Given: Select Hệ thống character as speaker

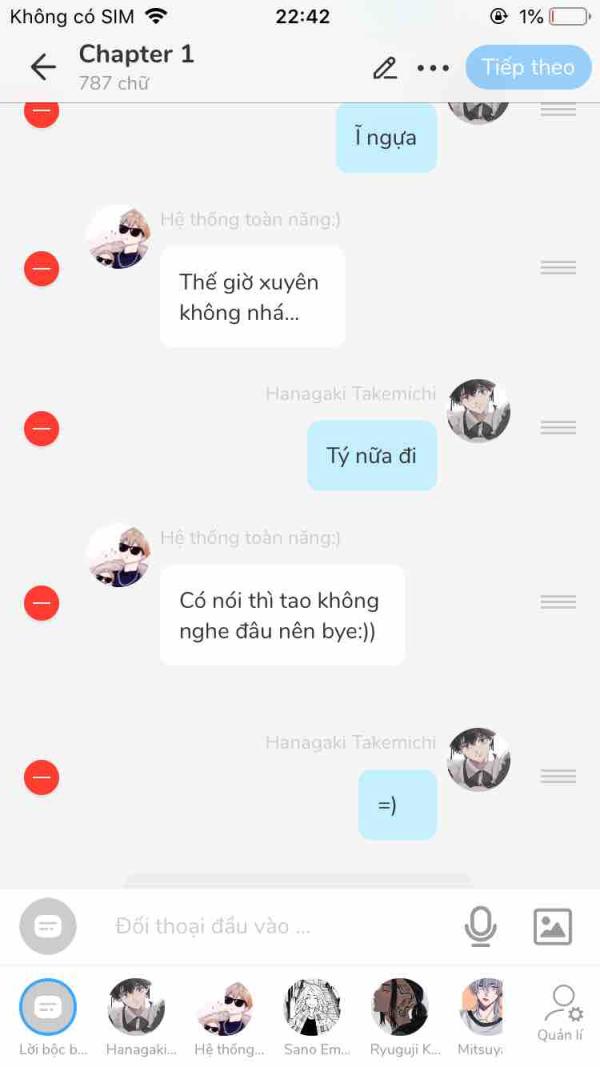Looking at the screenshot, I should coord(224,1008).
